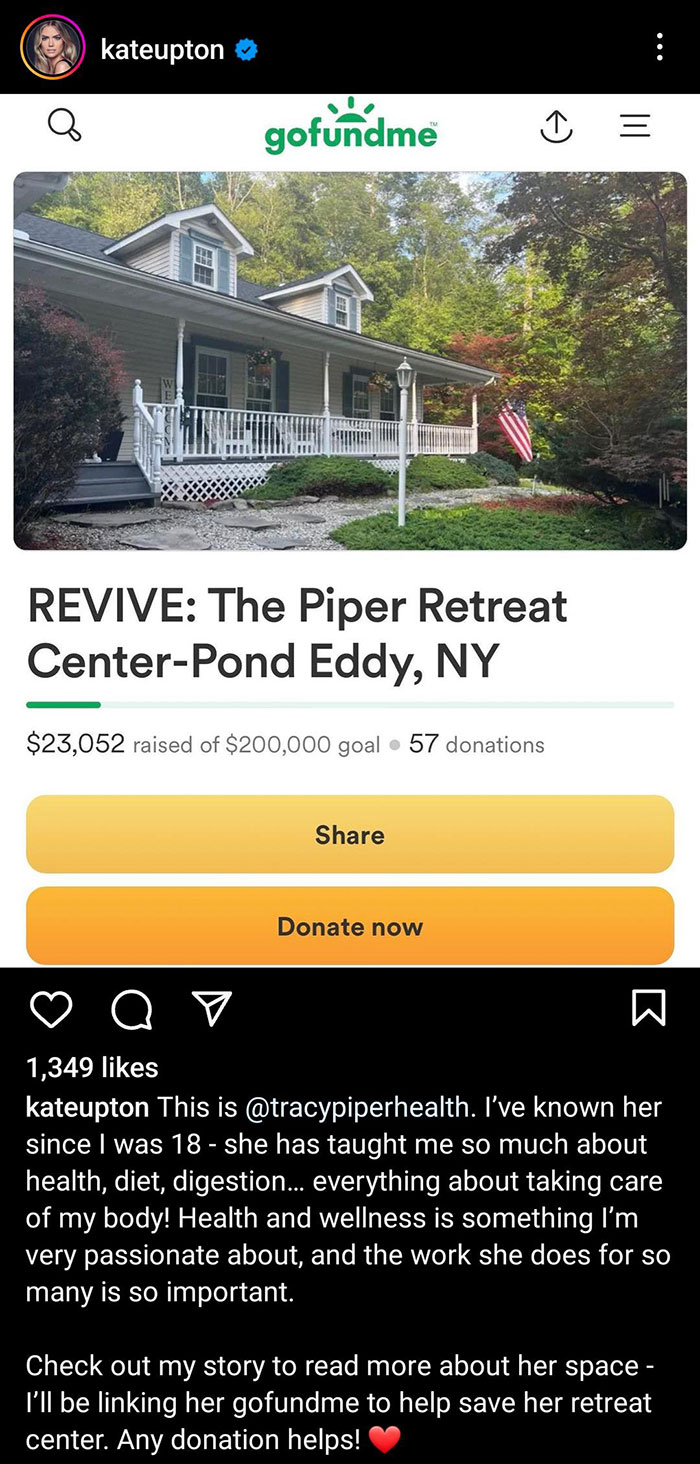Tap the Piper Retreat Center post image

[350, 530]
